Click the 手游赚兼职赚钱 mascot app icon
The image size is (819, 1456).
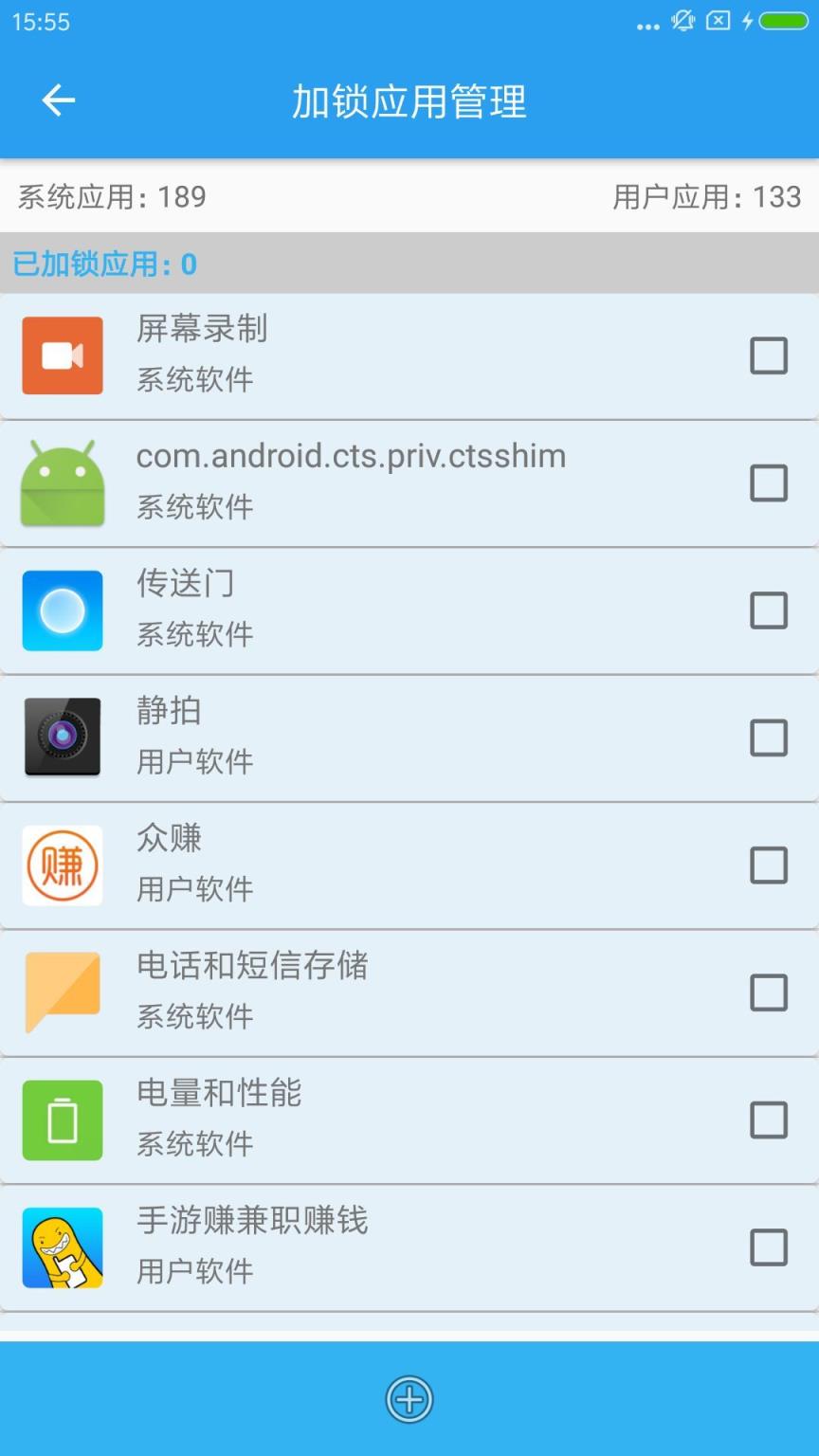point(63,1247)
